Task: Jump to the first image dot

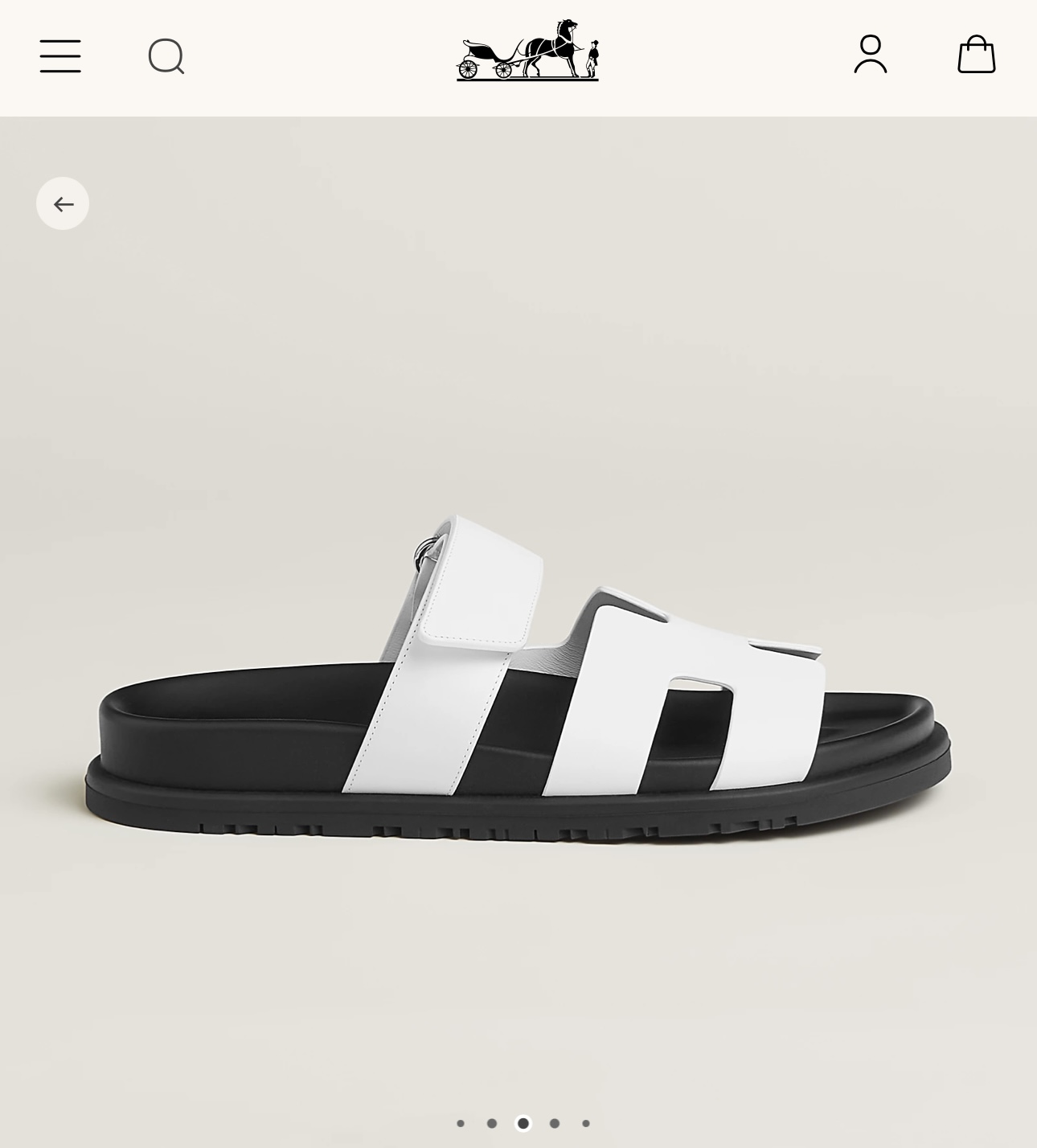Action: [x=461, y=1123]
